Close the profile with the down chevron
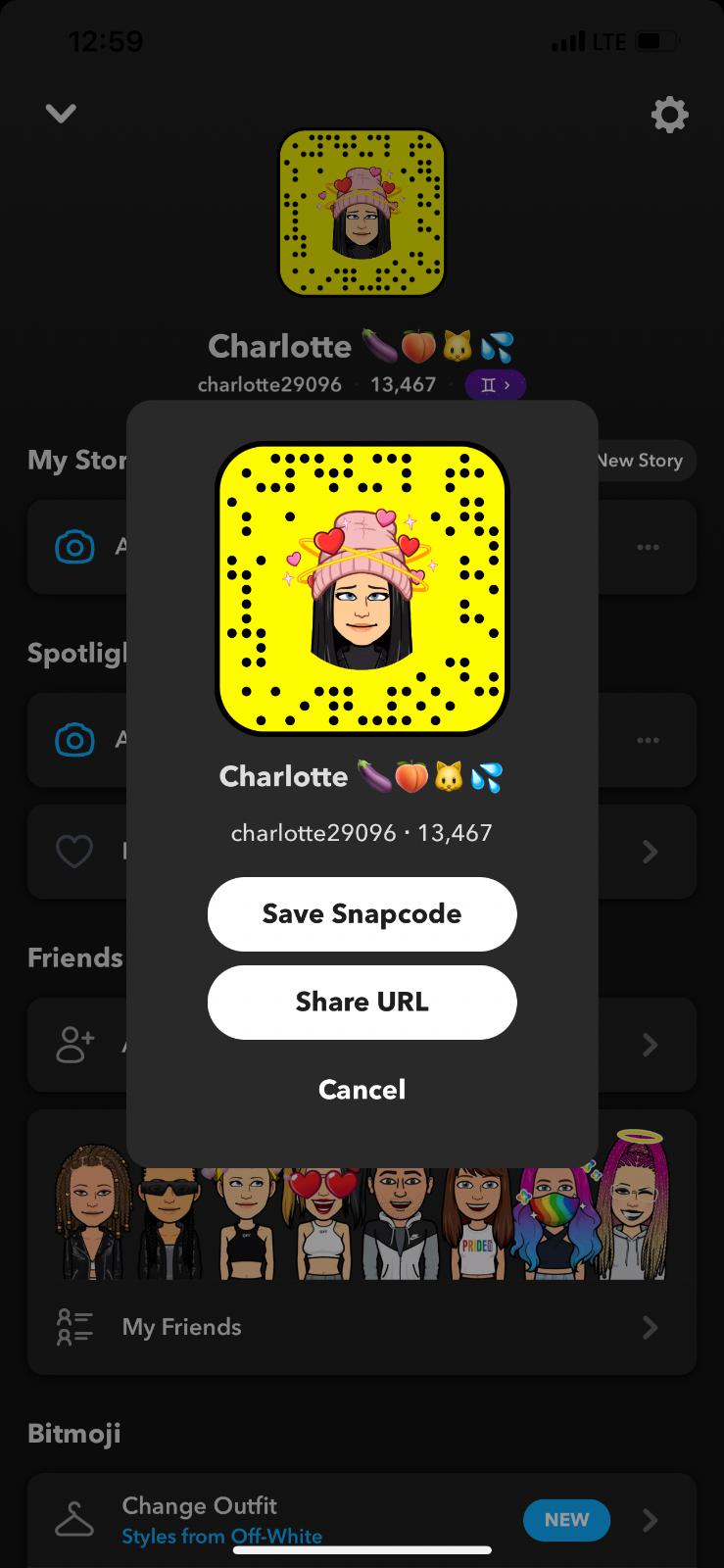 [61, 114]
